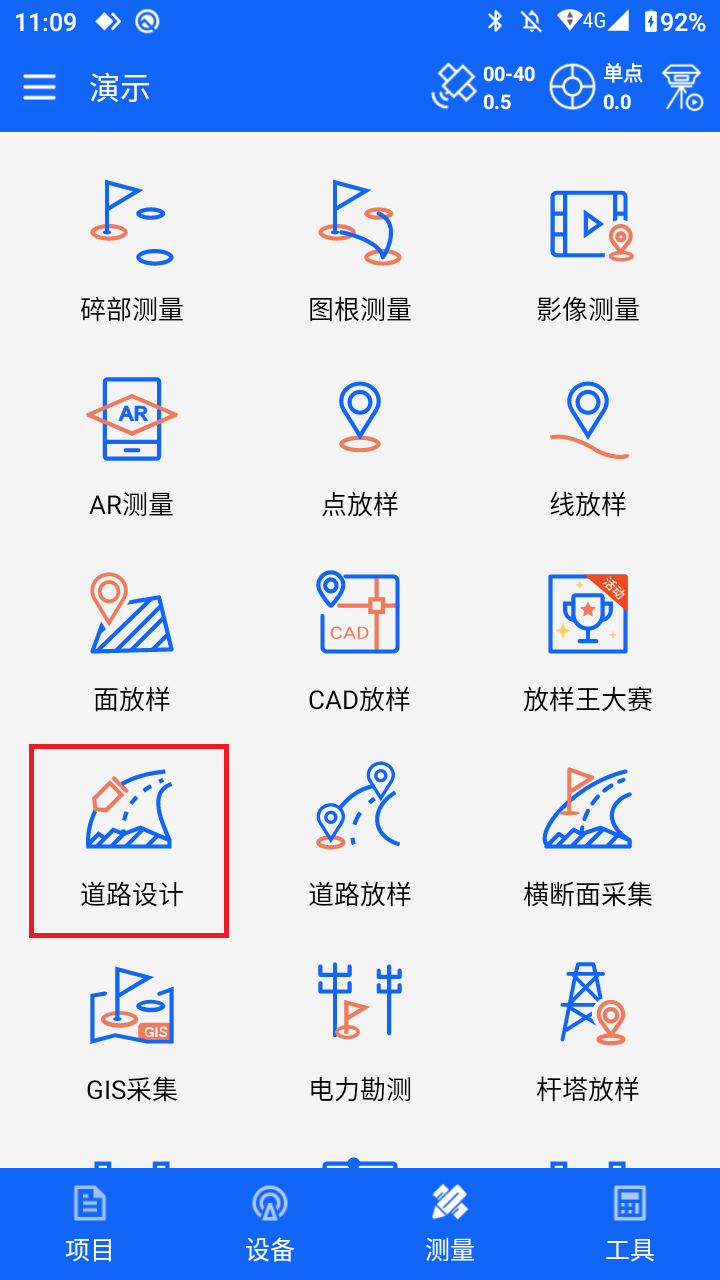Tap the 单点 positioning status indicator
The width and height of the screenshot is (720, 1280).
tap(597, 88)
